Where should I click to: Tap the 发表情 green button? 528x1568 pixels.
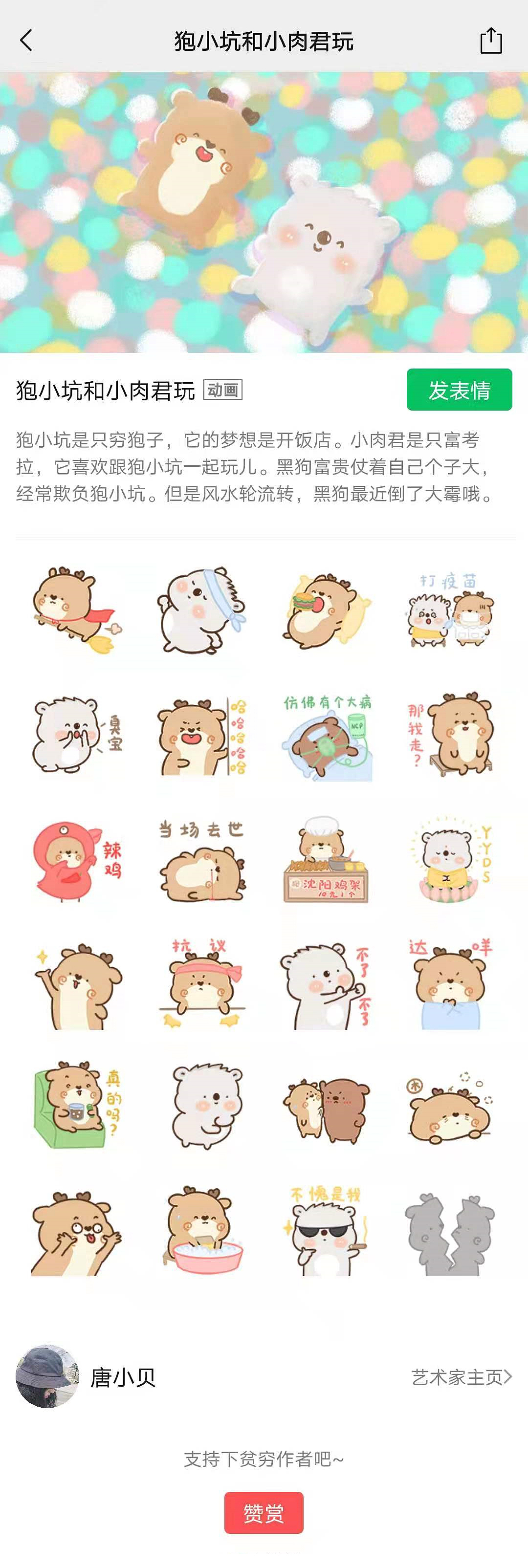[x=460, y=390]
